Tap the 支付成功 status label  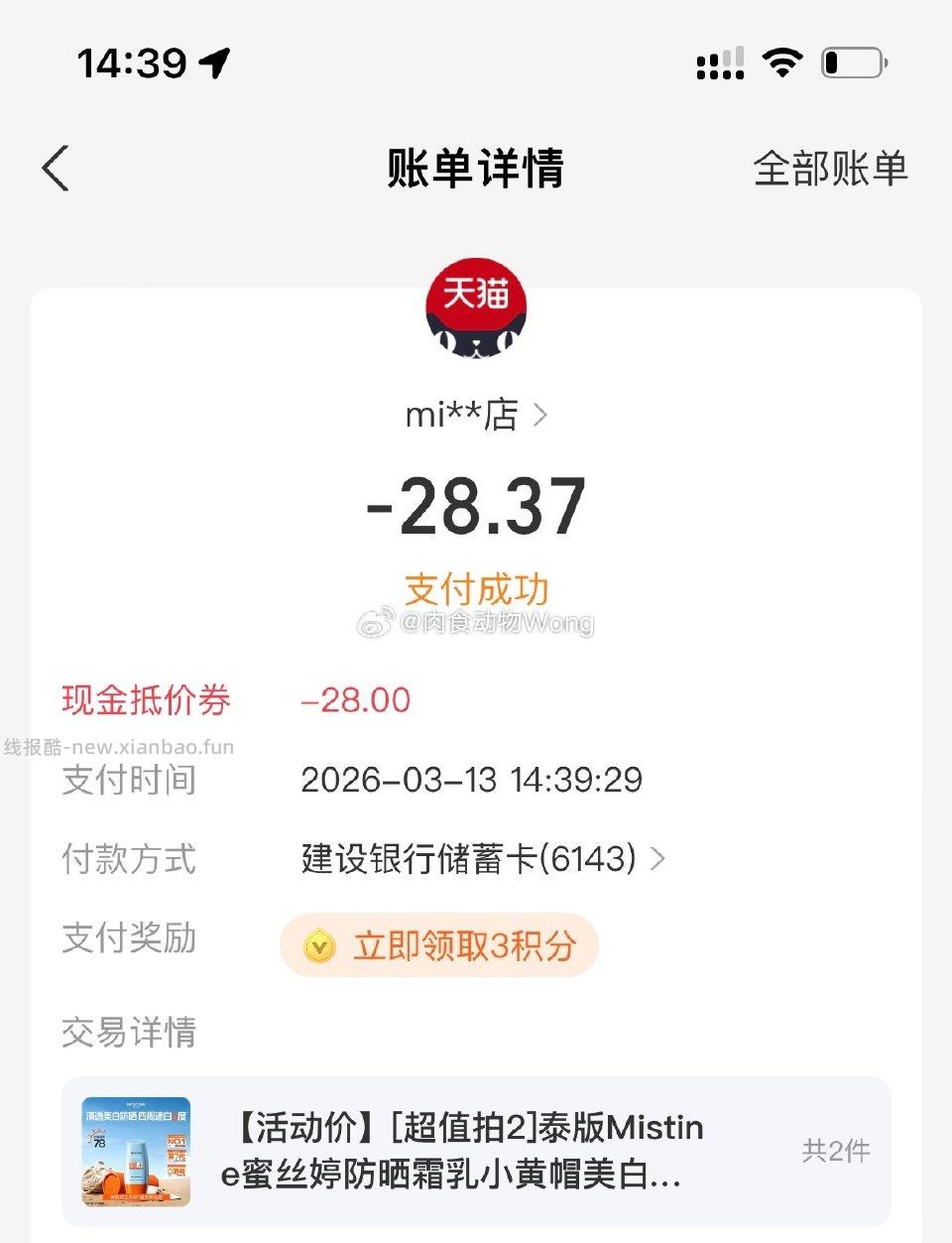476,589
